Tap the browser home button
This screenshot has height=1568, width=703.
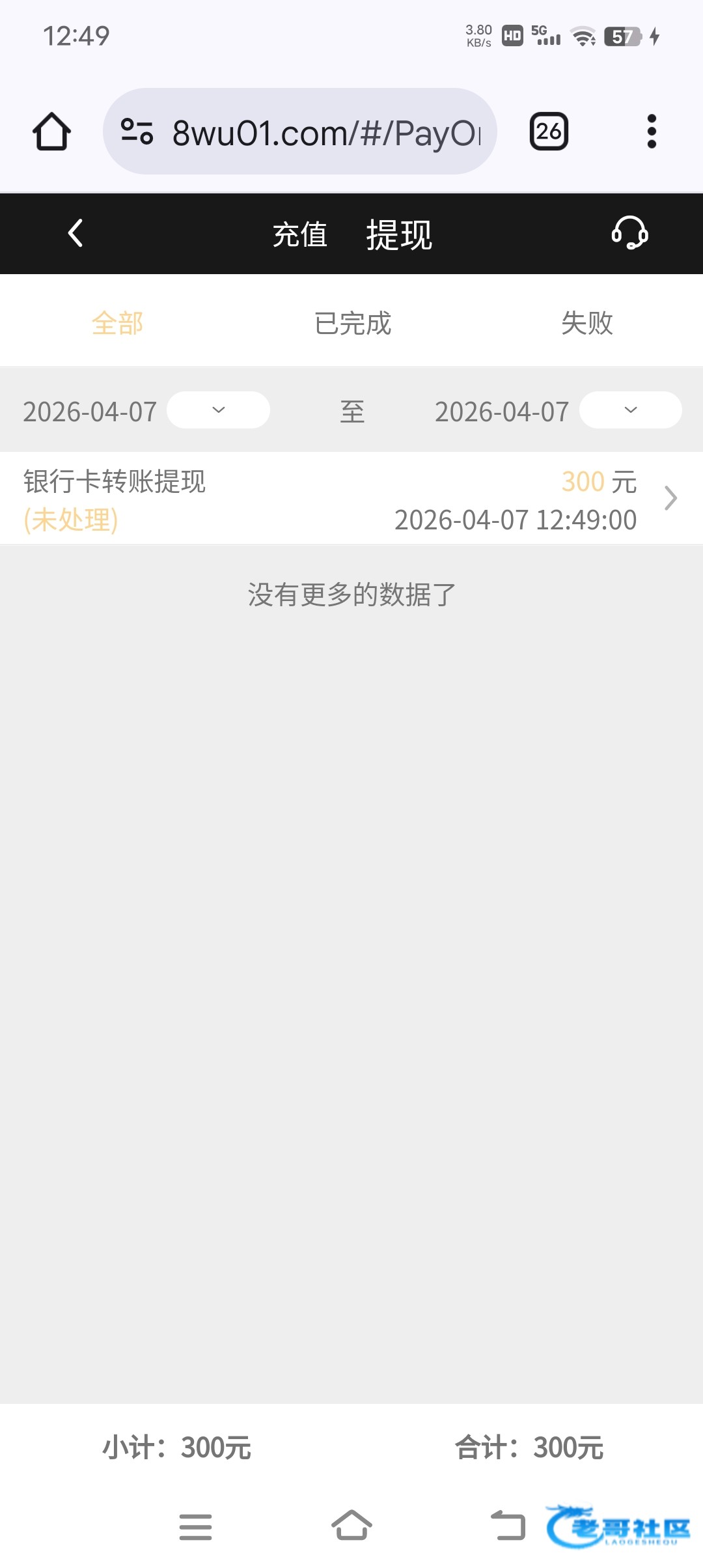pyautogui.click(x=52, y=132)
